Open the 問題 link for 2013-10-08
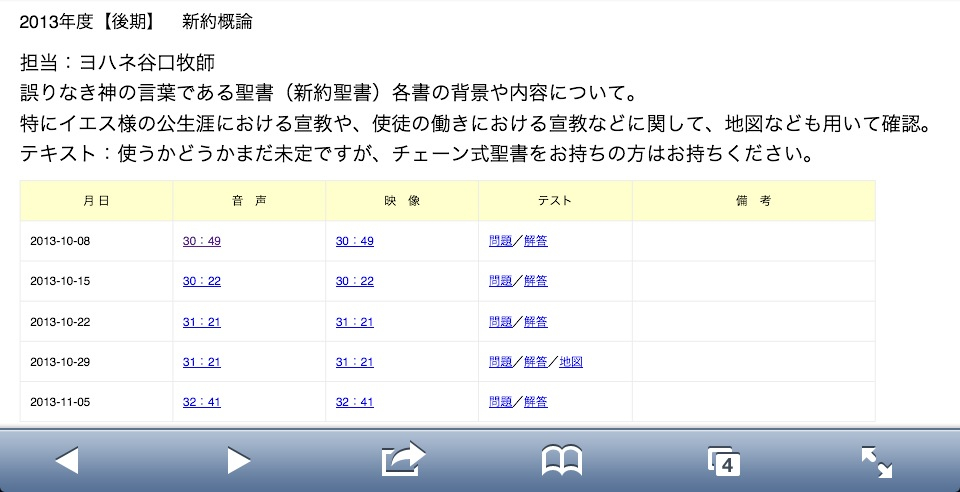Viewport: 960px width, 492px height. click(x=500, y=241)
